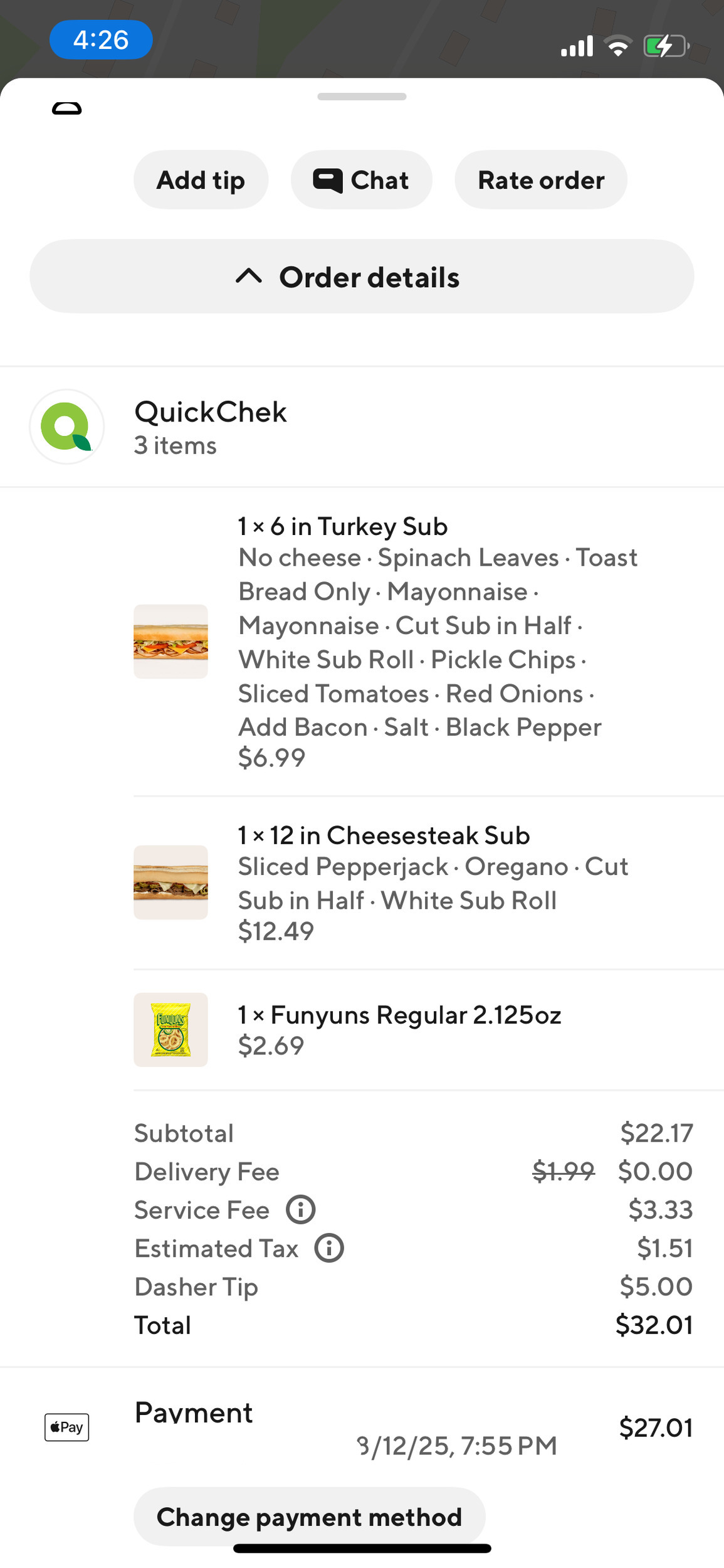Open the 6 in Turkey Sub item
Image resolution: width=724 pixels, height=1568 pixels.
point(429,642)
